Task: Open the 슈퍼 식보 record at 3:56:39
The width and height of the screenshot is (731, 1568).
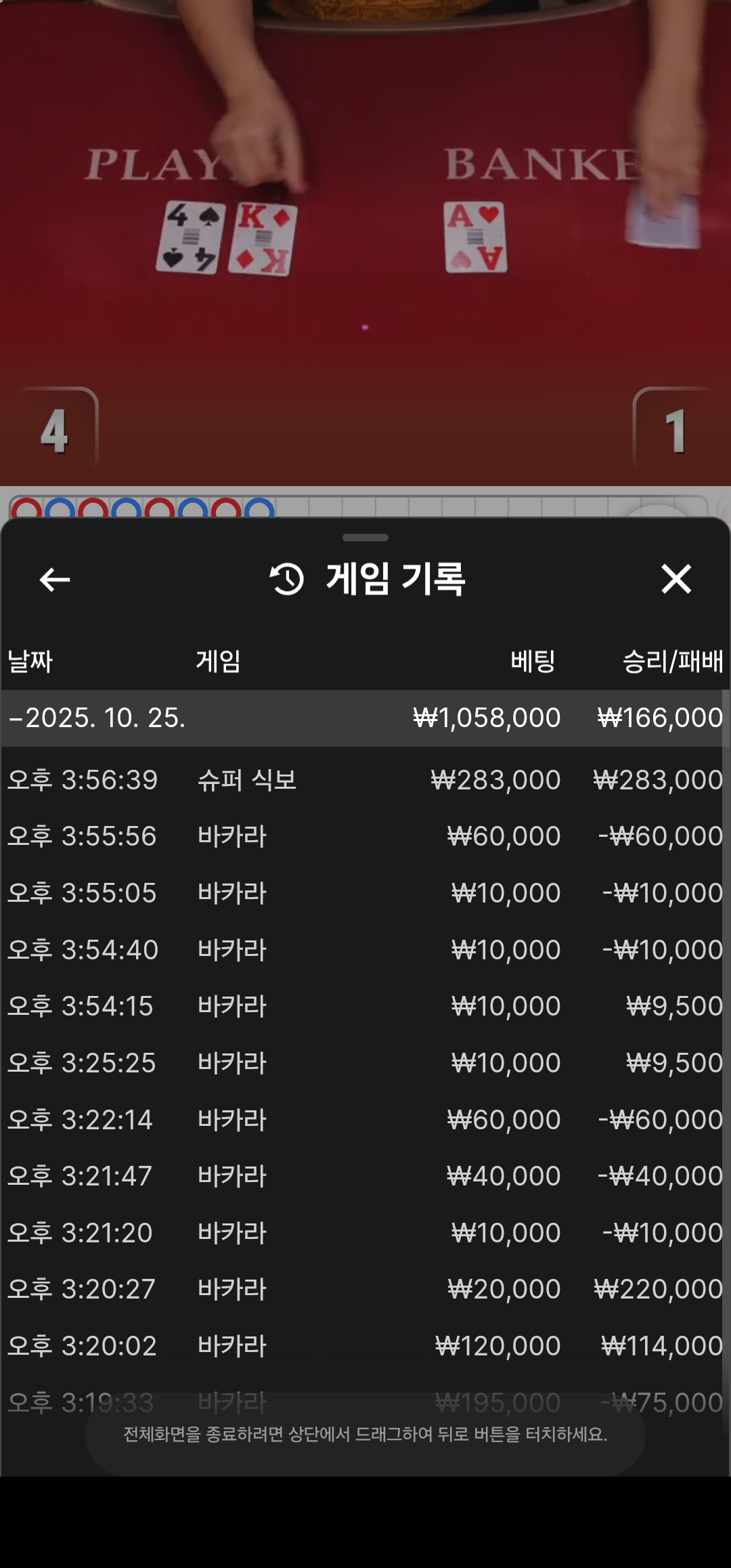Action: coord(364,780)
